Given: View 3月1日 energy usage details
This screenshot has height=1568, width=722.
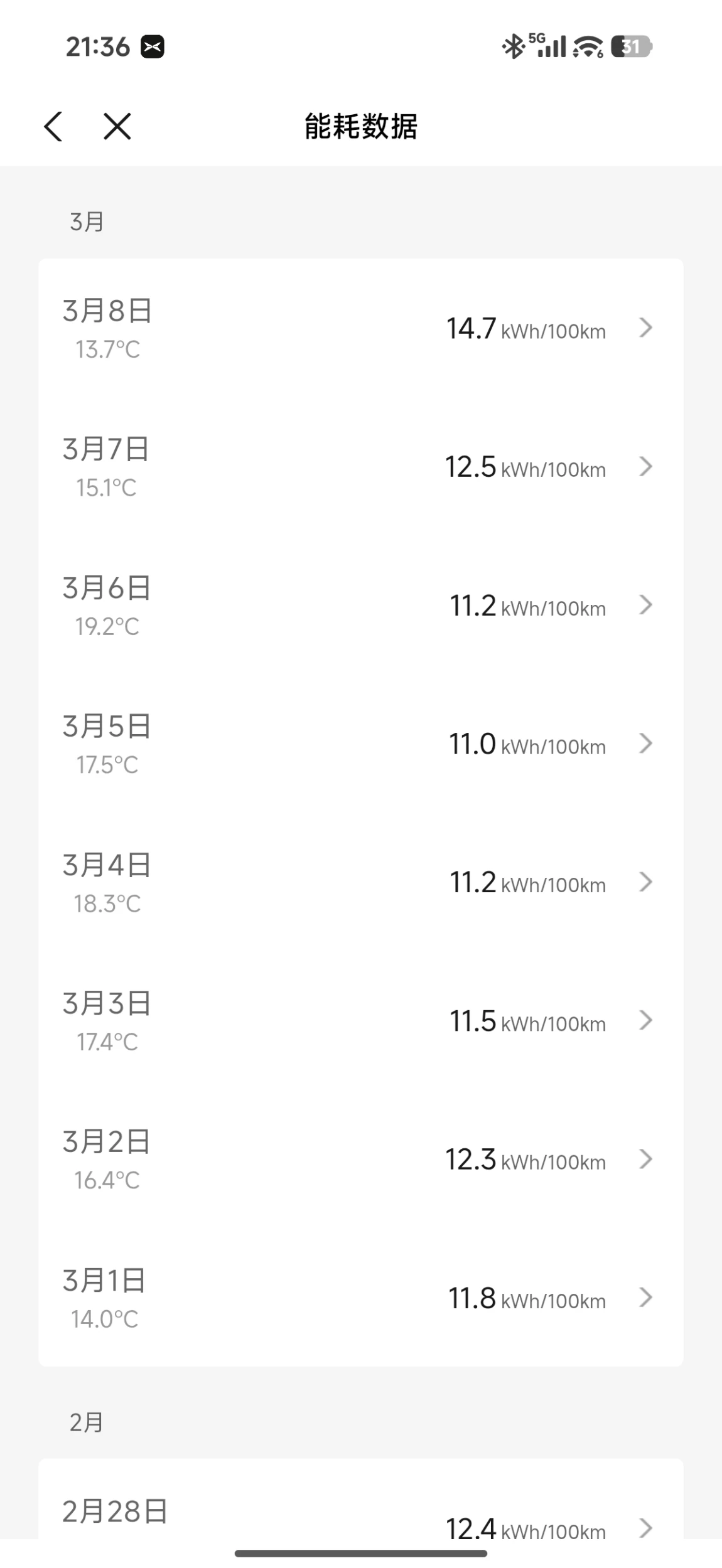Looking at the screenshot, I should pos(360,1298).
